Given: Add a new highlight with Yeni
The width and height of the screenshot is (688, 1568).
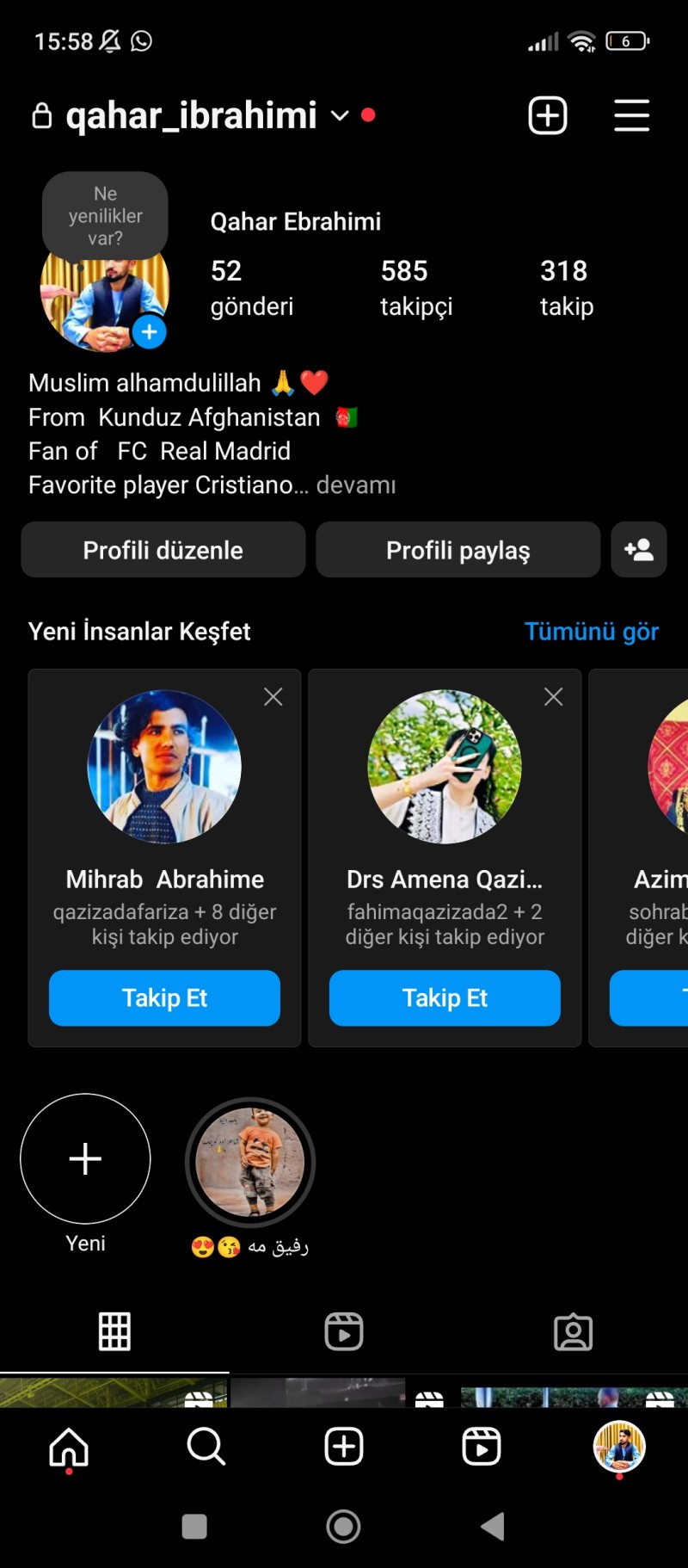Looking at the screenshot, I should (85, 1159).
